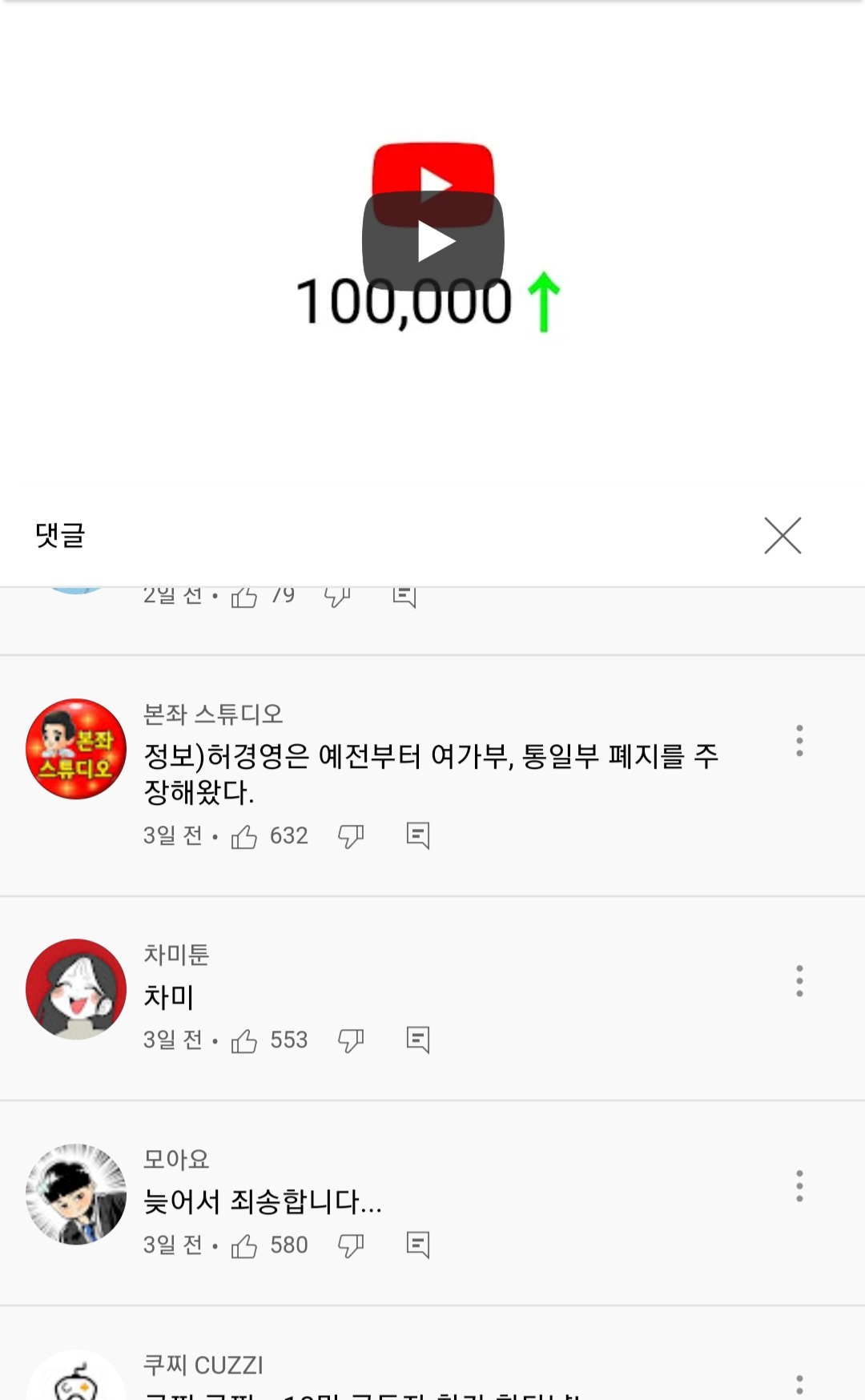
Task: Open overflow menu for 차미툰 comment
Action: 799,981
